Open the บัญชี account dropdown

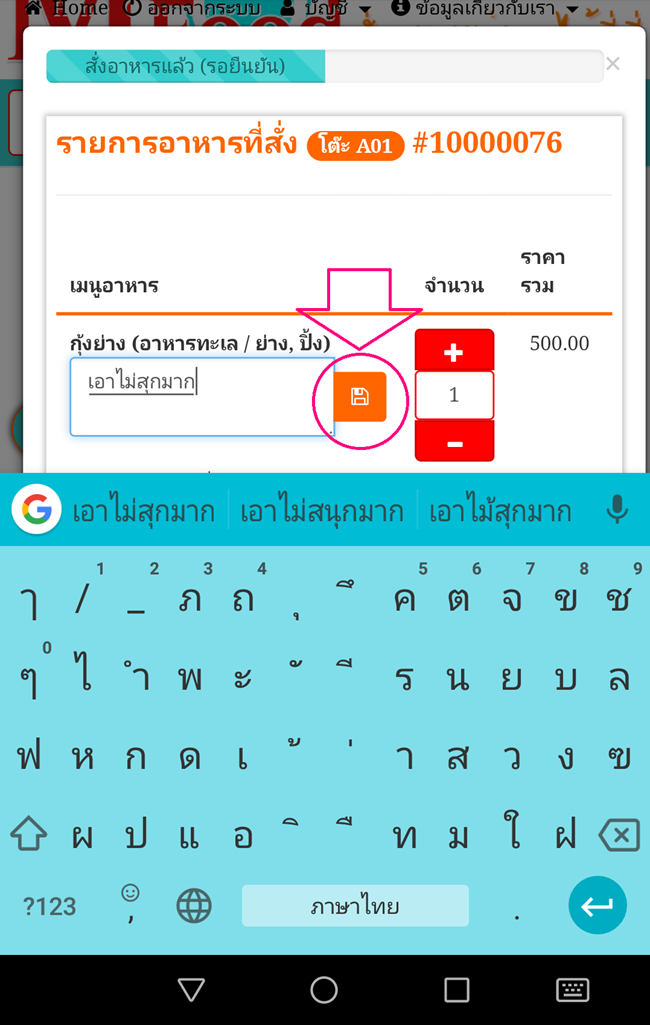click(325, 8)
